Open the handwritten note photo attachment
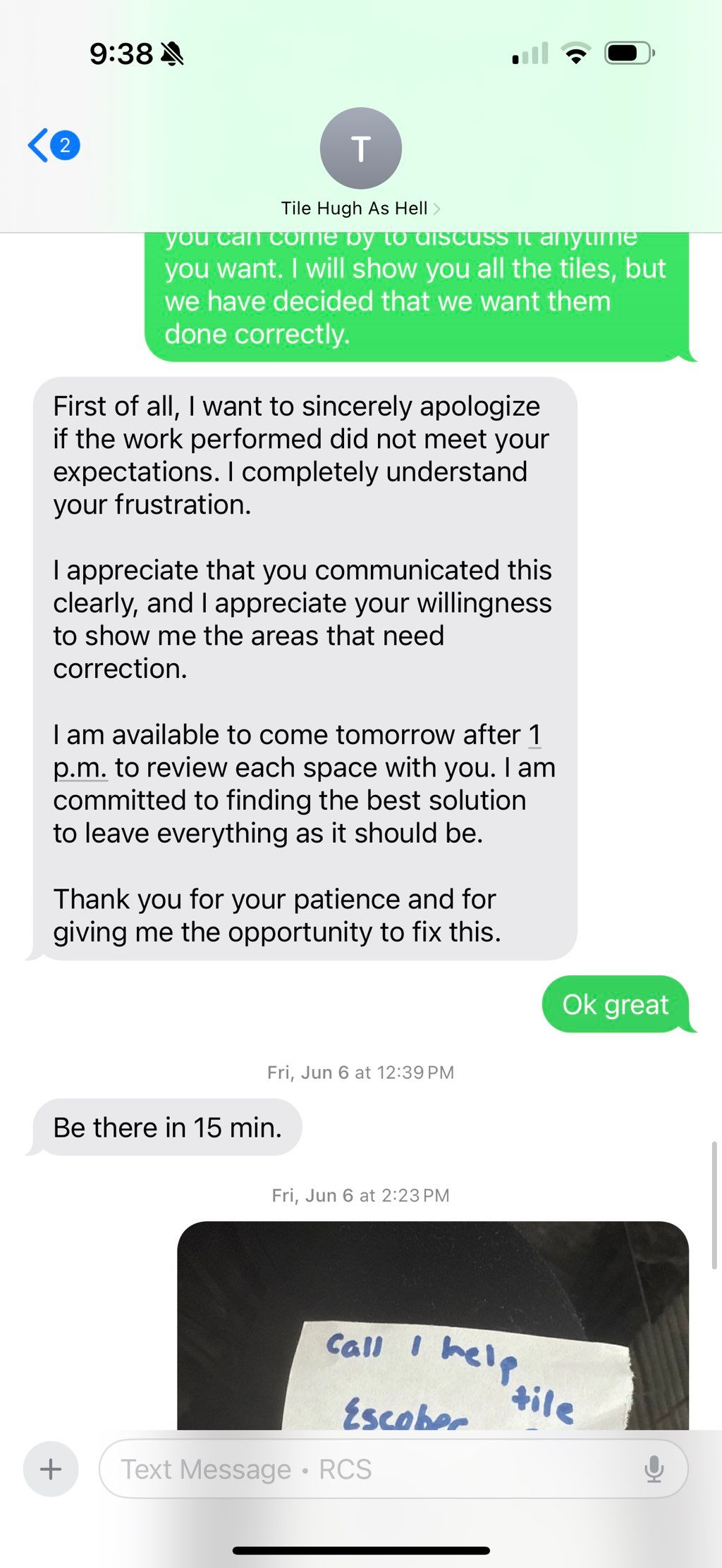Screen dimensions: 722x1568 click(x=433, y=1326)
